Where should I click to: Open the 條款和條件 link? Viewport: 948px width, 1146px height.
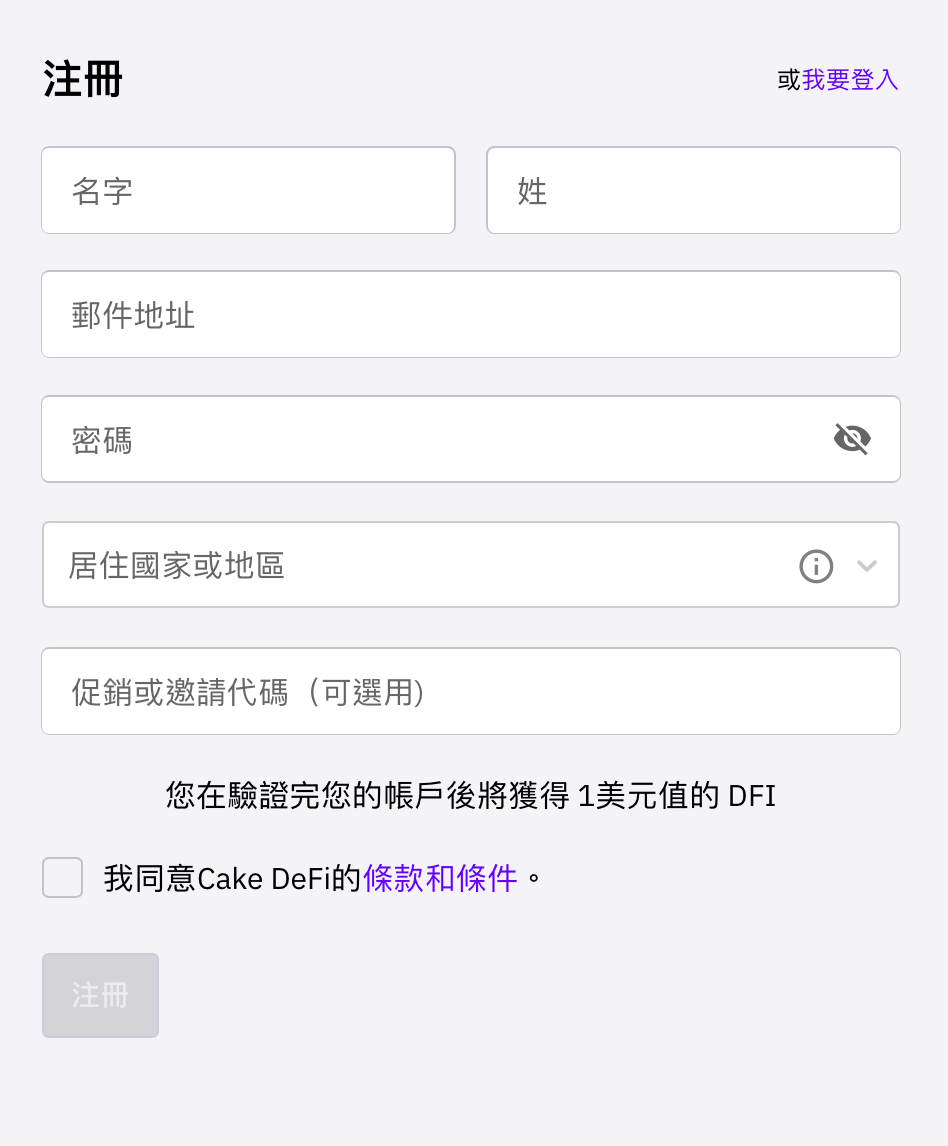tap(440, 878)
